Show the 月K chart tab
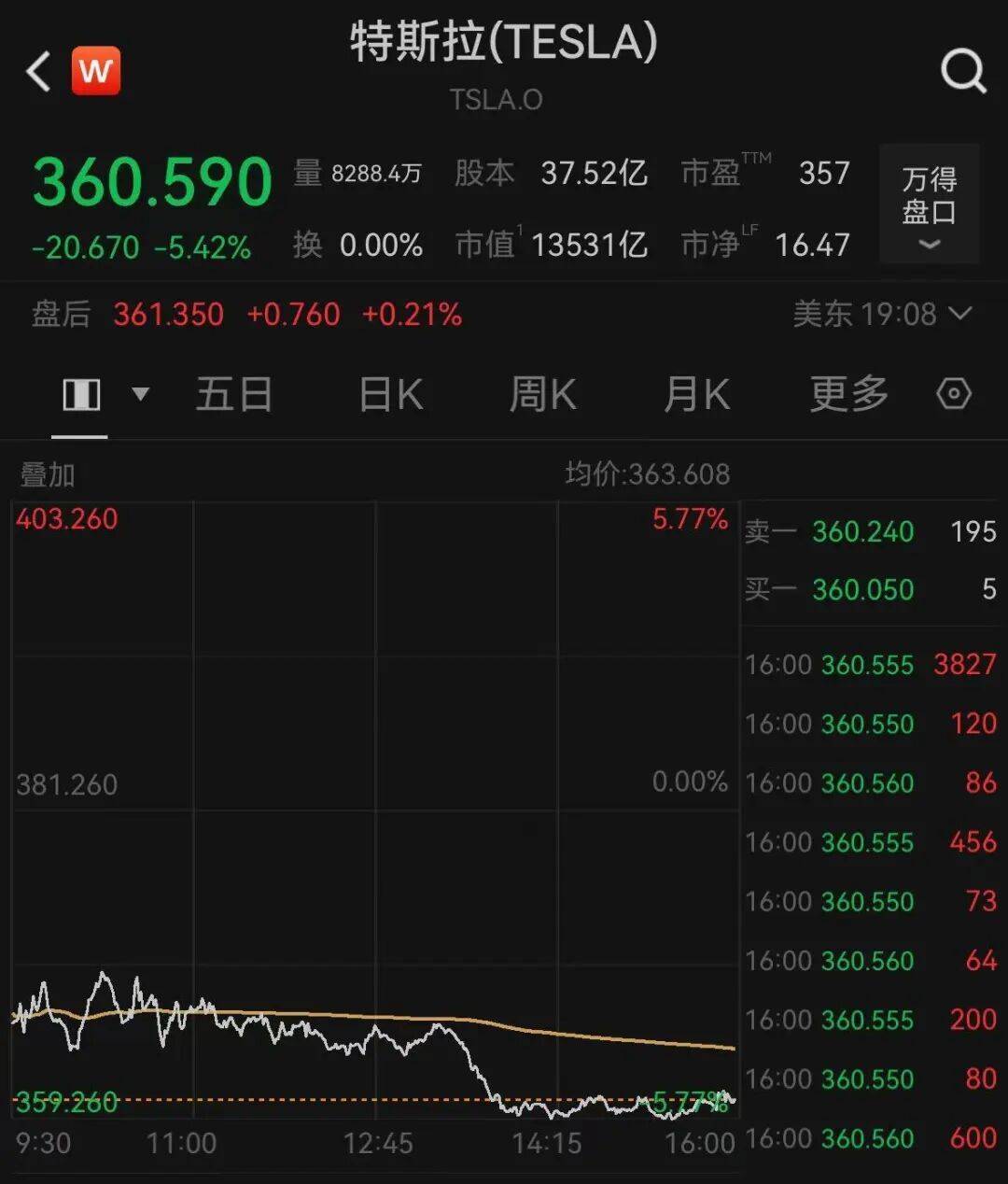The height and width of the screenshot is (1184, 1008). [x=696, y=394]
